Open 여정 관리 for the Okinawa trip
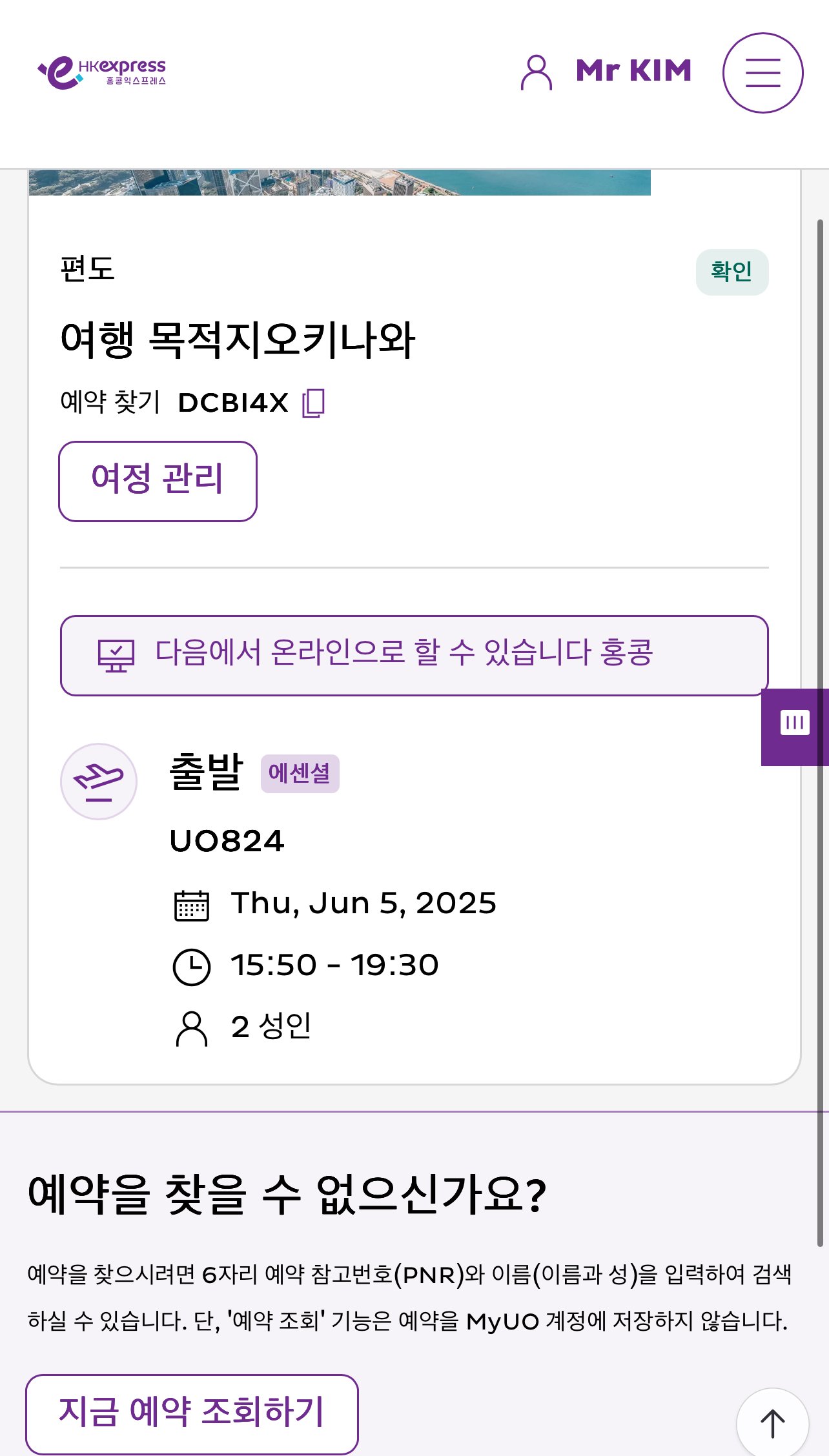The image size is (829, 1456). tap(158, 480)
